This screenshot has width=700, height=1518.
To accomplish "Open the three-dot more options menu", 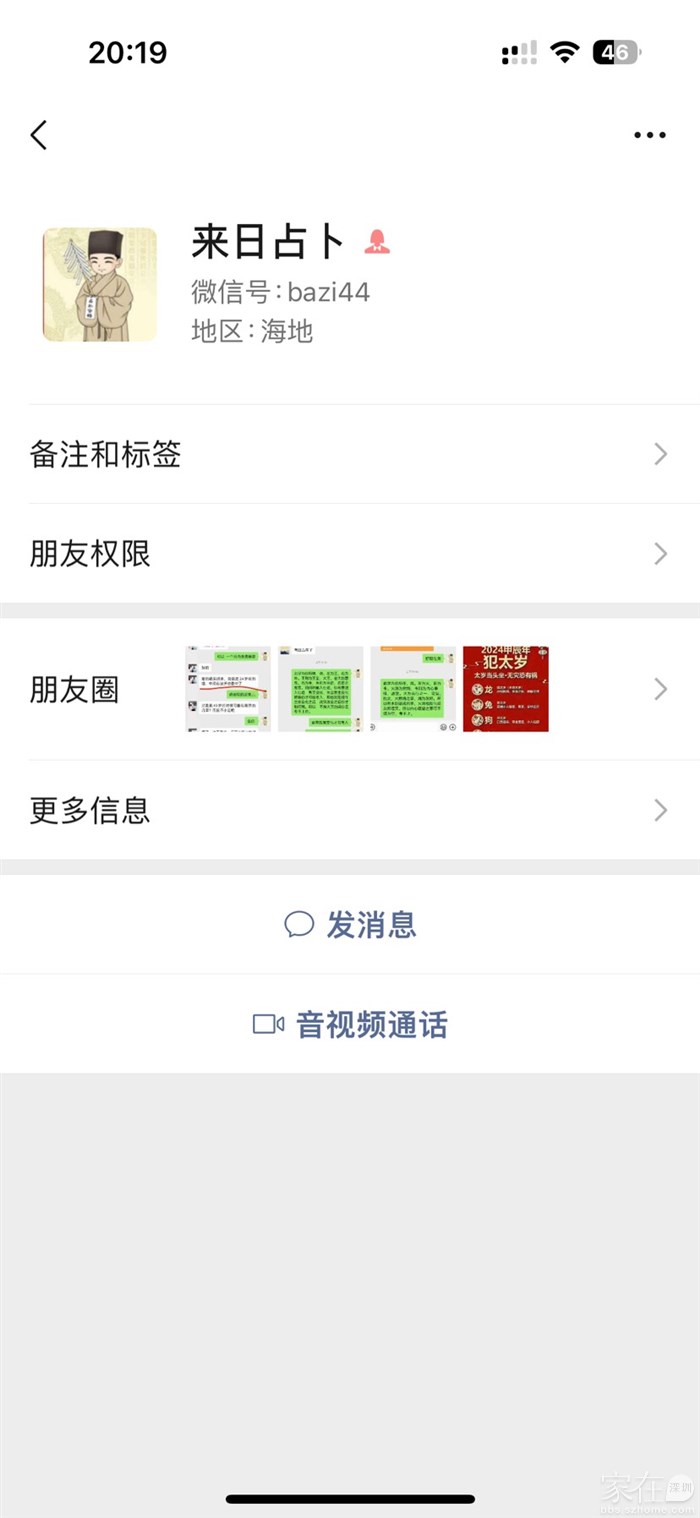I will coord(649,136).
